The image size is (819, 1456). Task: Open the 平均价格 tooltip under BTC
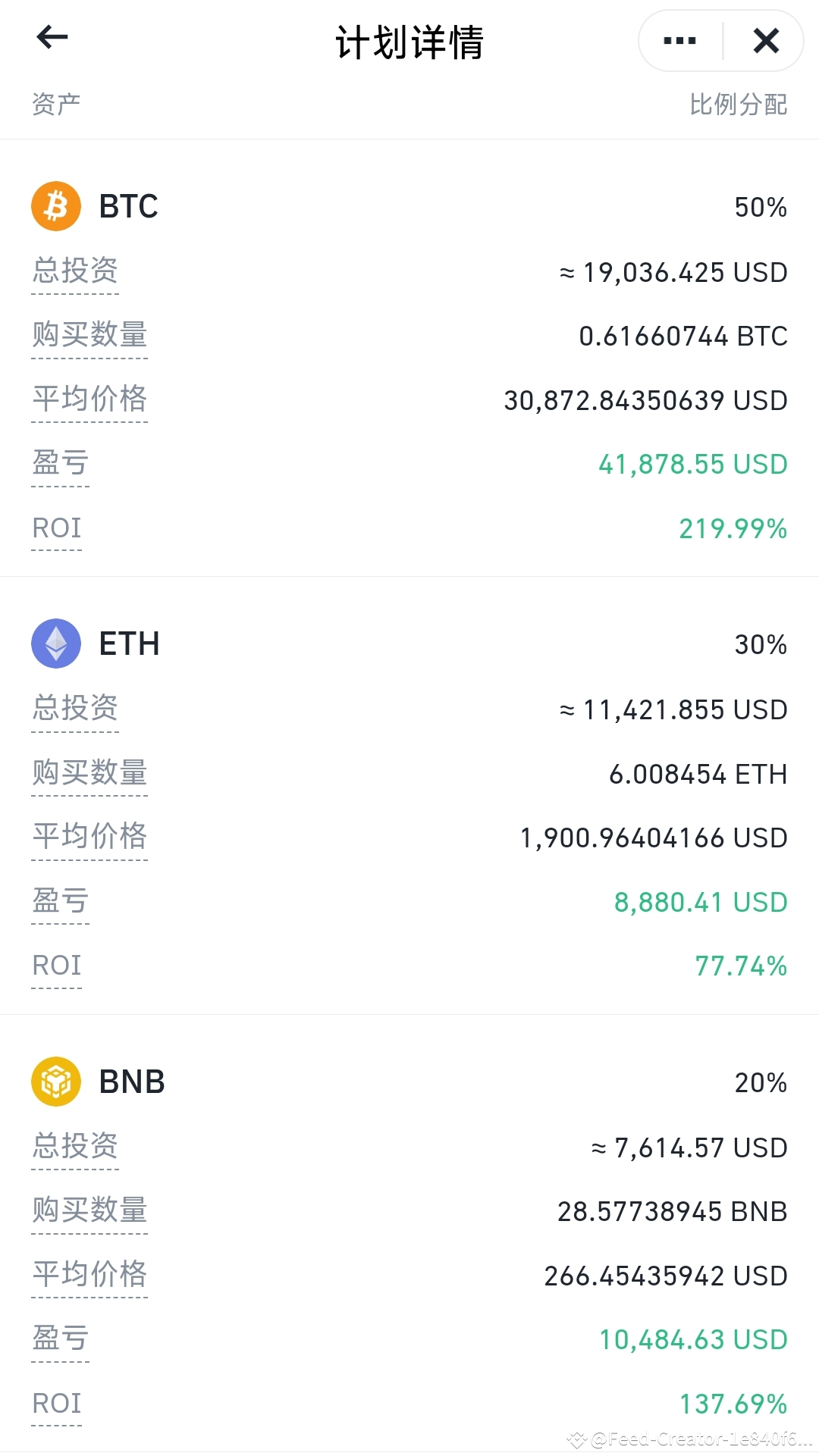coord(89,399)
